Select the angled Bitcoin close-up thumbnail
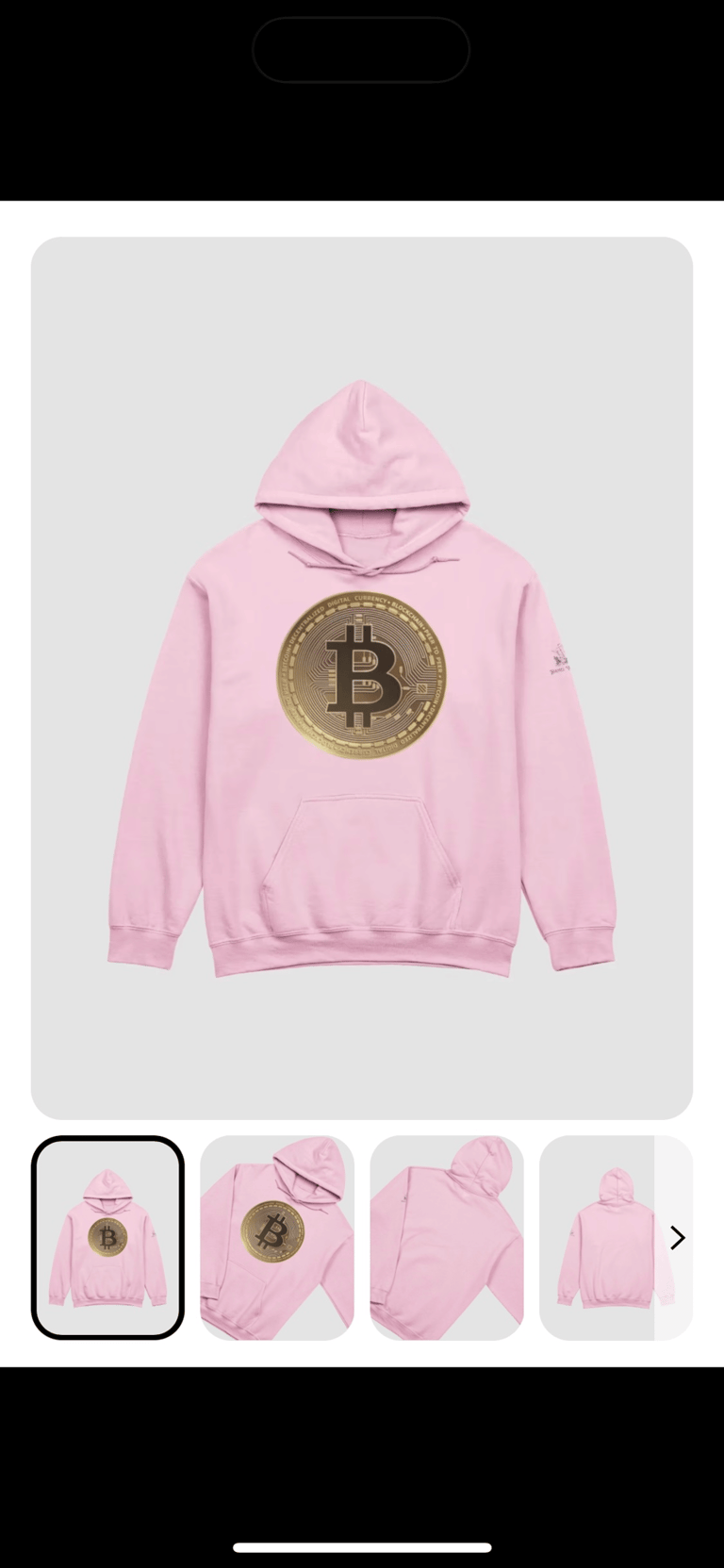The width and height of the screenshot is (724, 1568). click(x=277, y=1237)
